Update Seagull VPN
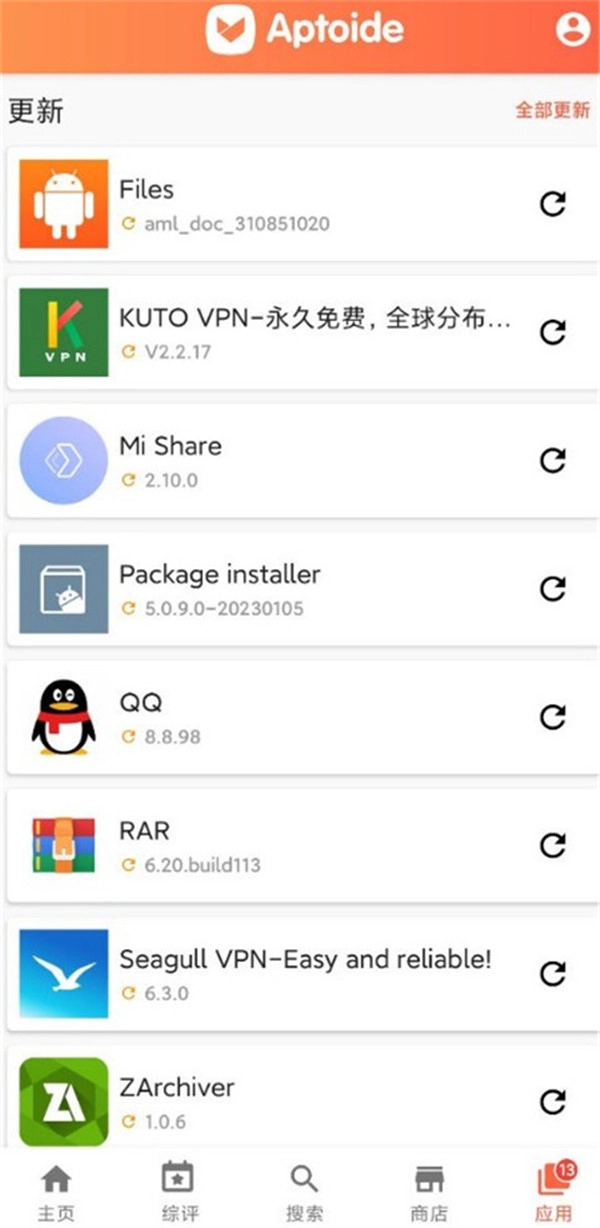Screen dimensions: 600x1228 [x=552, y=973]
